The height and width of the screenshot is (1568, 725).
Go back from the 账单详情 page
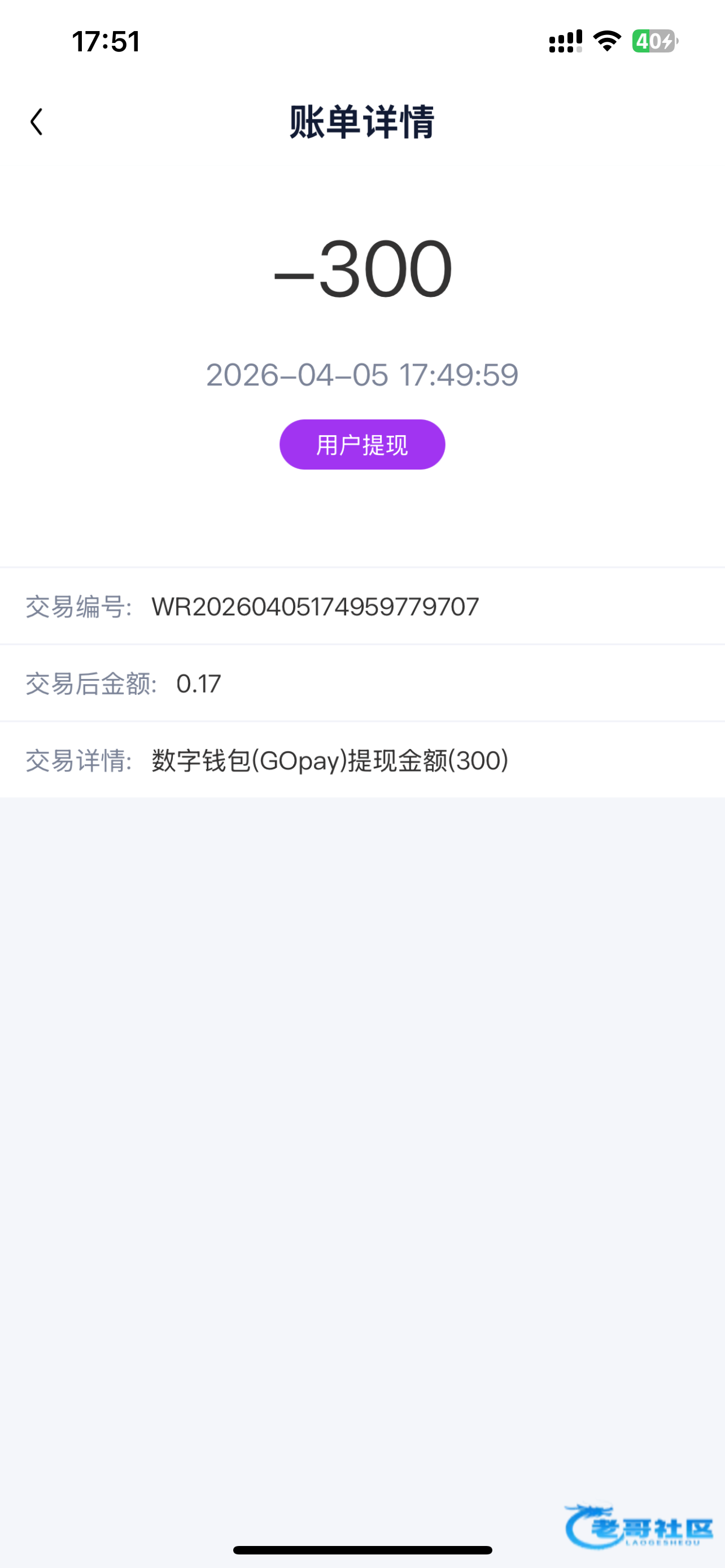click(37, 122)
